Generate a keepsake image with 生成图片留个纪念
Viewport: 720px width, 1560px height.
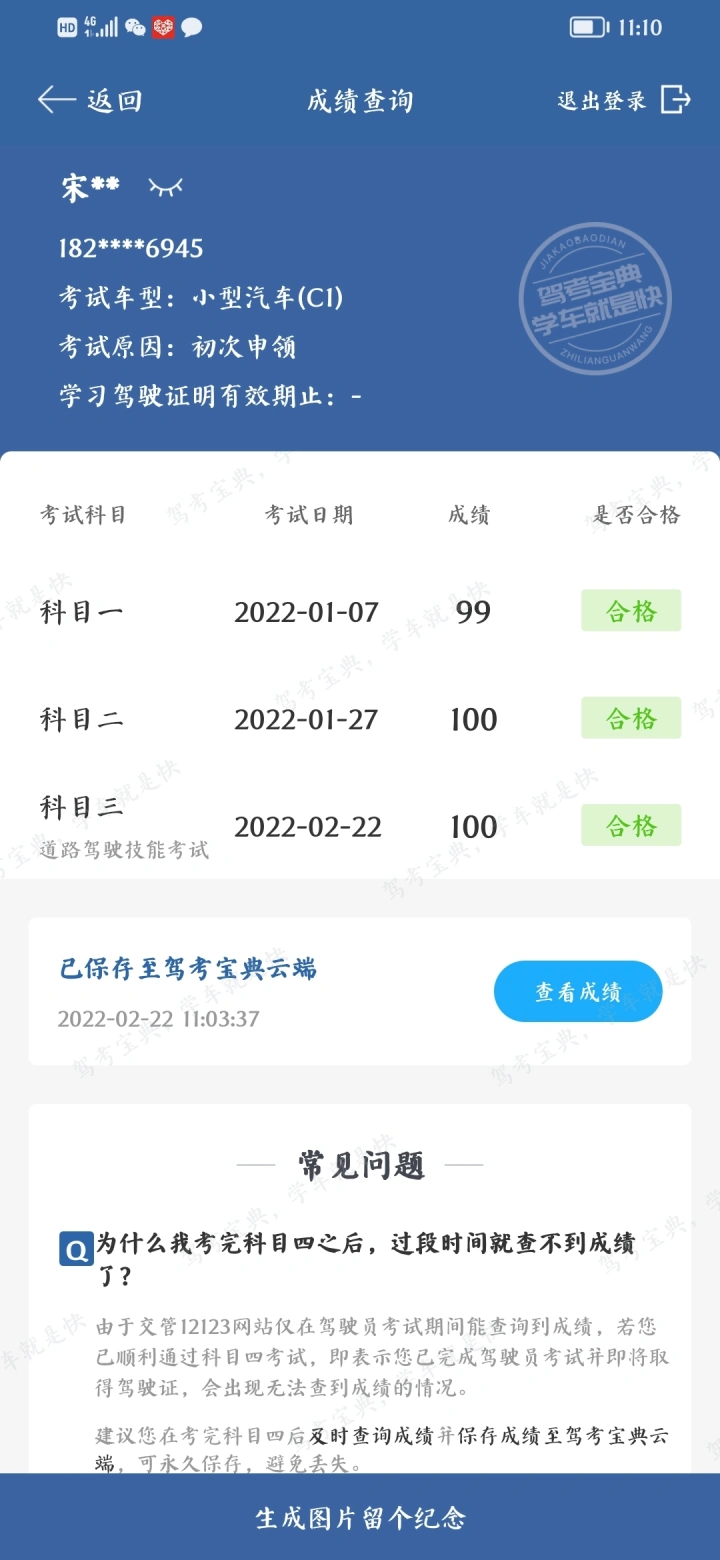pos(360,1517)
